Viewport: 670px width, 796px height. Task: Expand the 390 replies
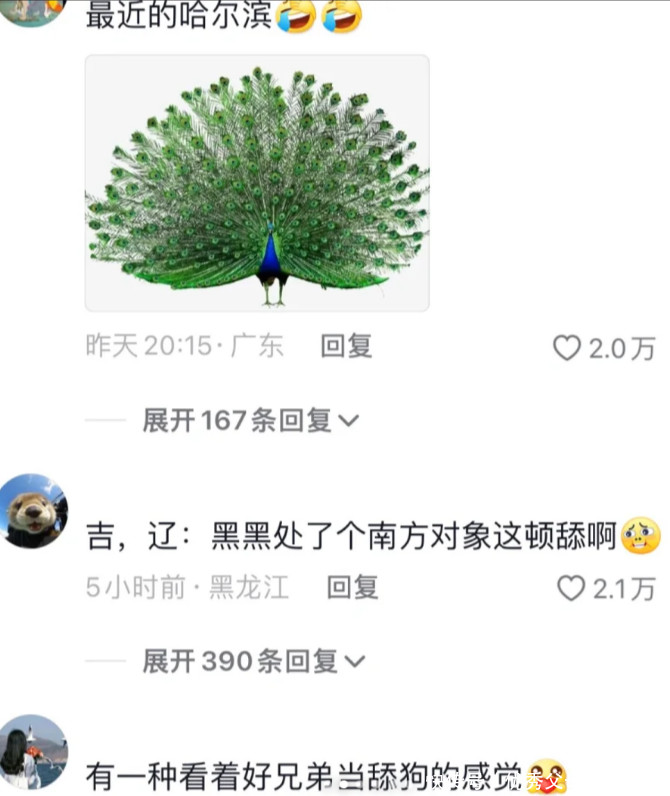[253, 660]
